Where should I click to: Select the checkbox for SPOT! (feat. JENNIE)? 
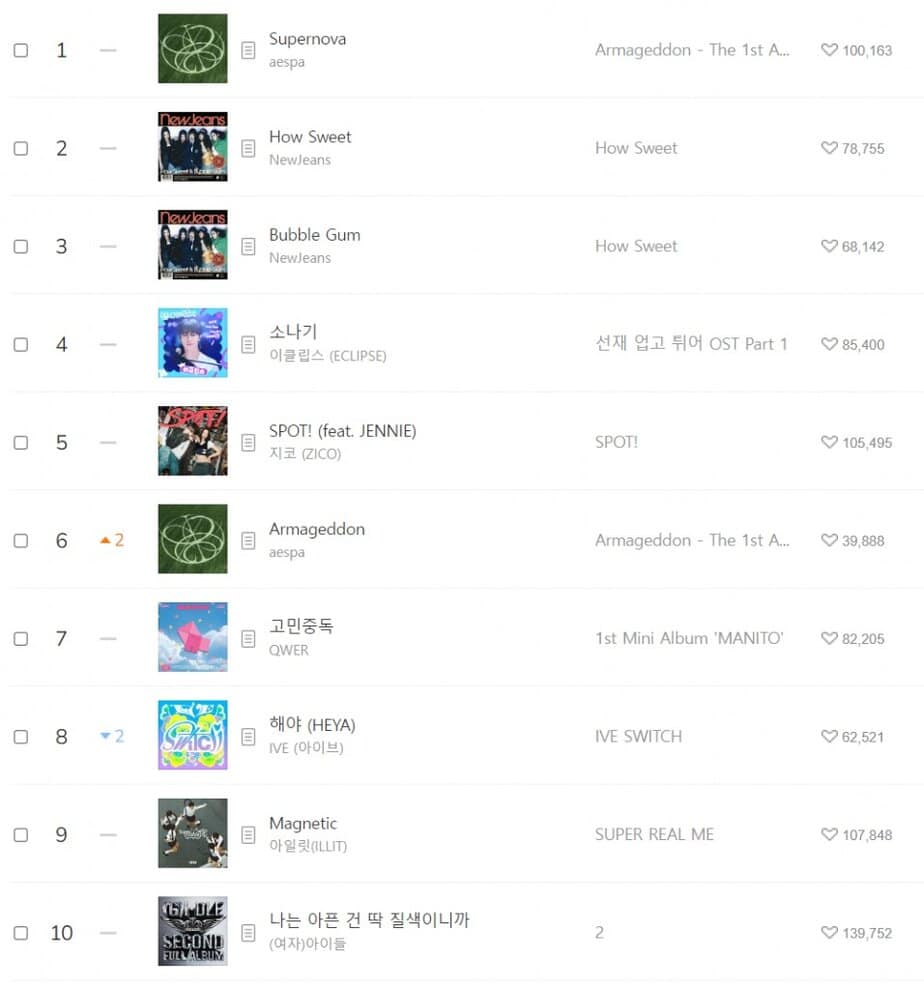(x=21, y=442)
